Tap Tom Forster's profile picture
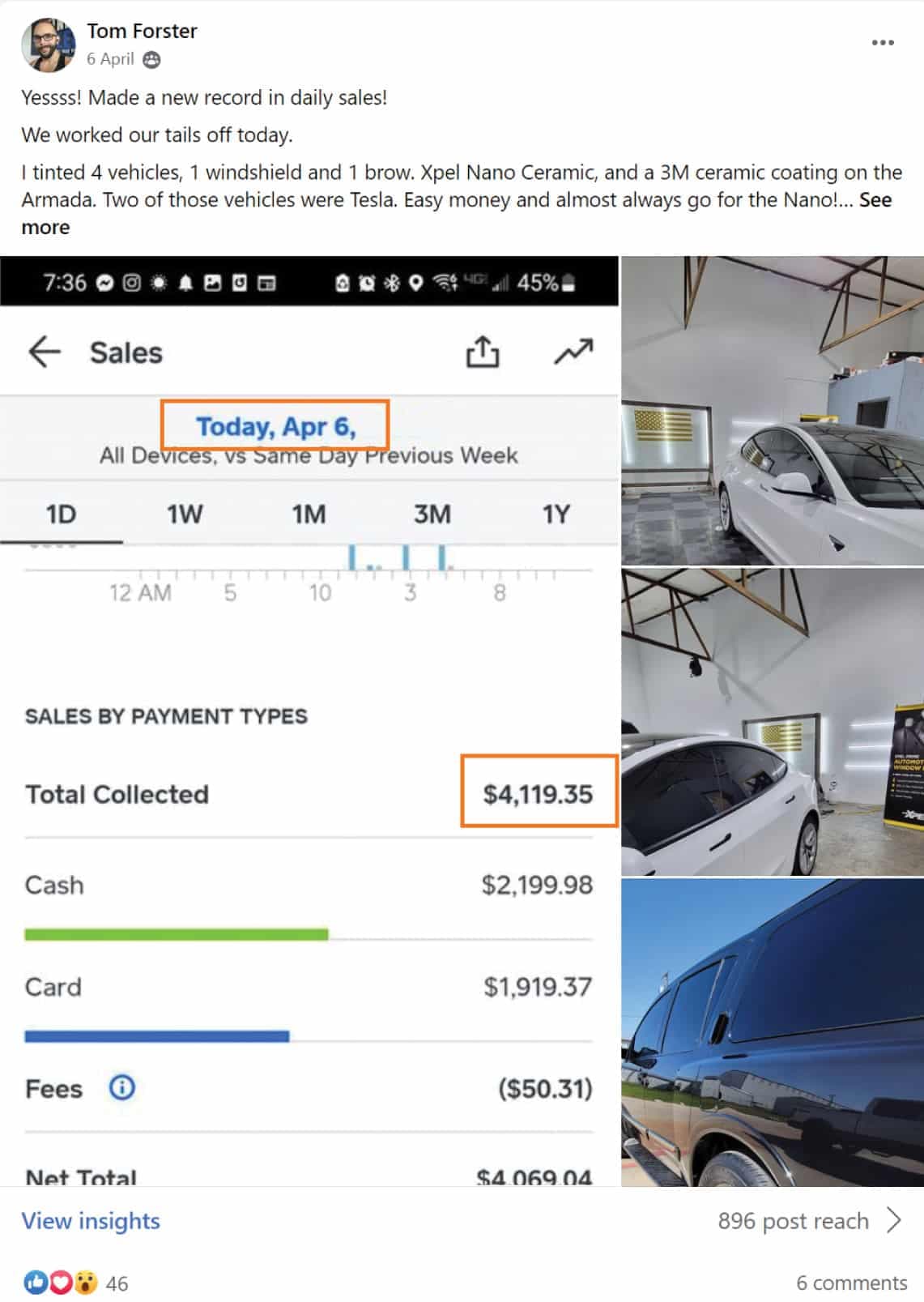Viewport: 924px width, 1302px height. 49,45
